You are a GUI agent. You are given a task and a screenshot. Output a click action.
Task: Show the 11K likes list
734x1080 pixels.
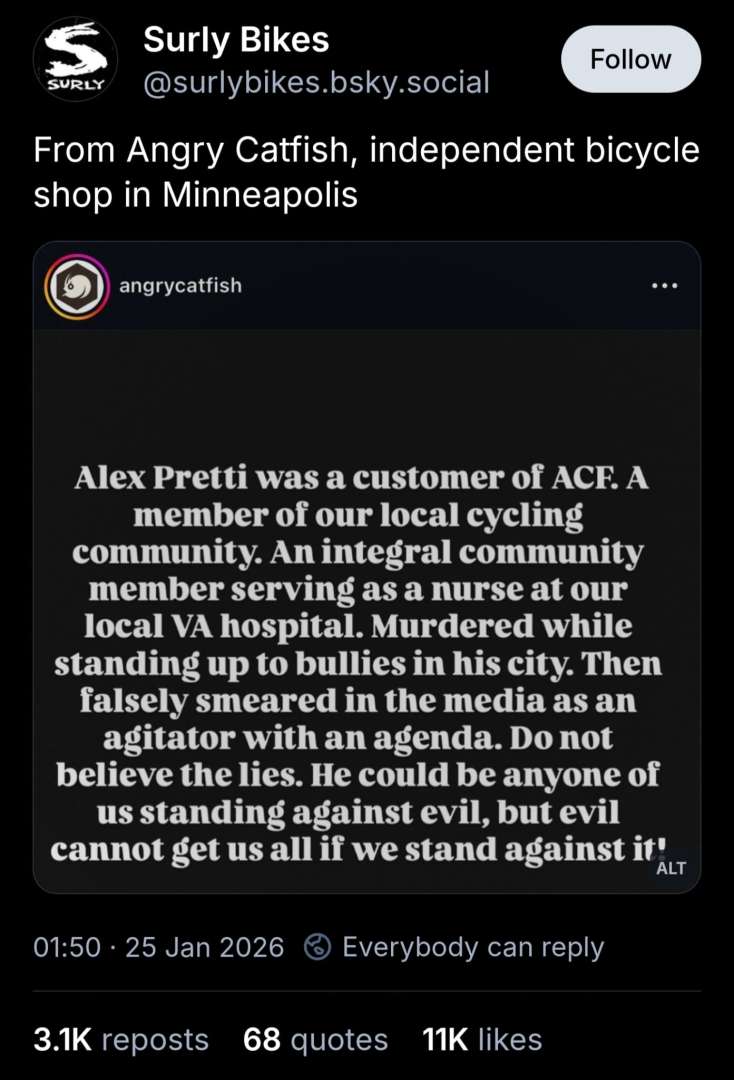pos(482,1039)
